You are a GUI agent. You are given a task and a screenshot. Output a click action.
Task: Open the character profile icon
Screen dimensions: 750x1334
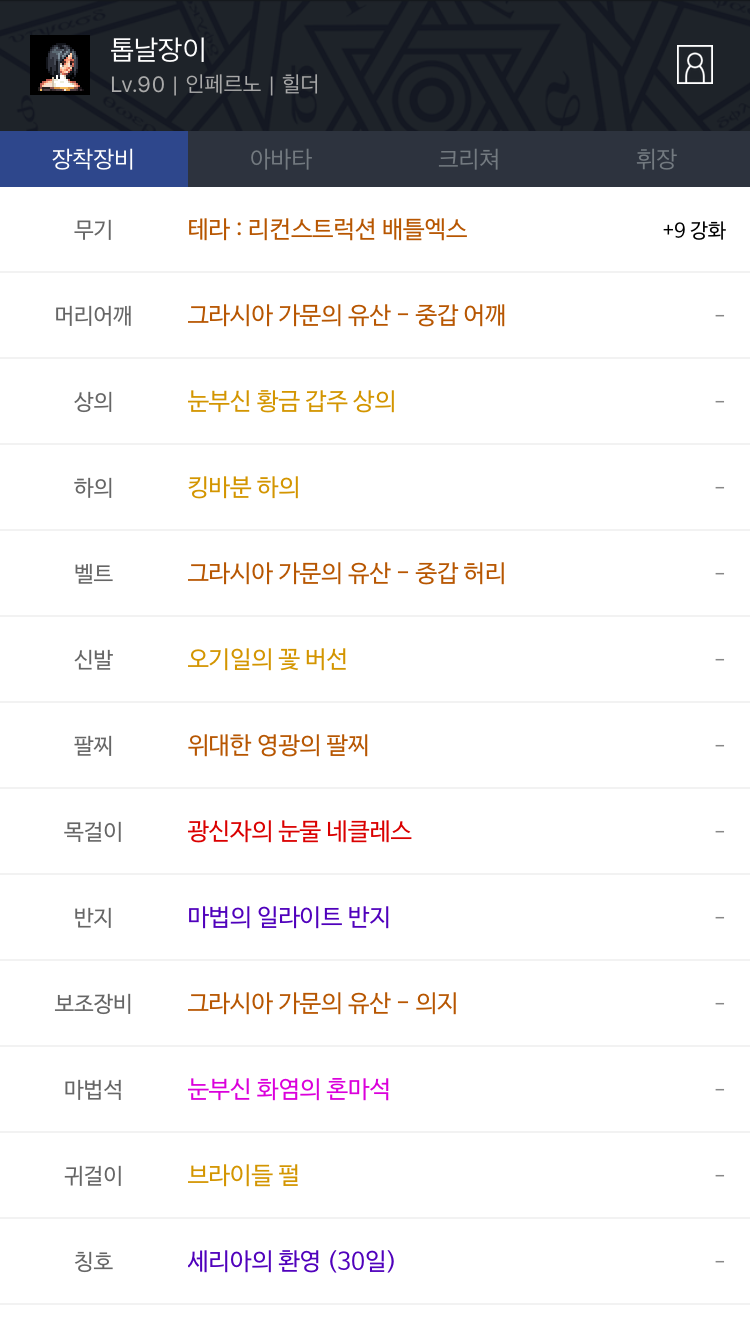pos(695,65)
